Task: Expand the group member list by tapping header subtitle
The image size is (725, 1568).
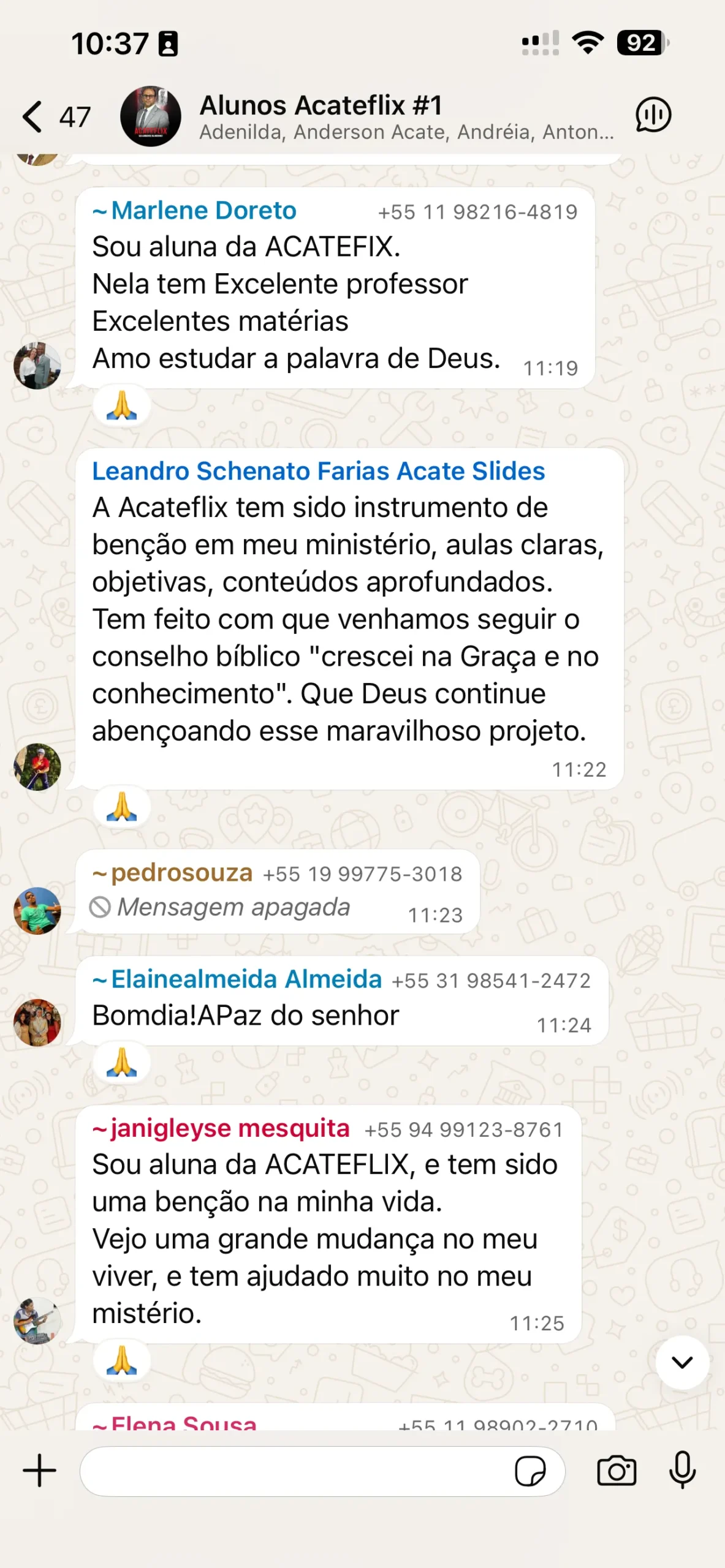Action: (406, 132)
